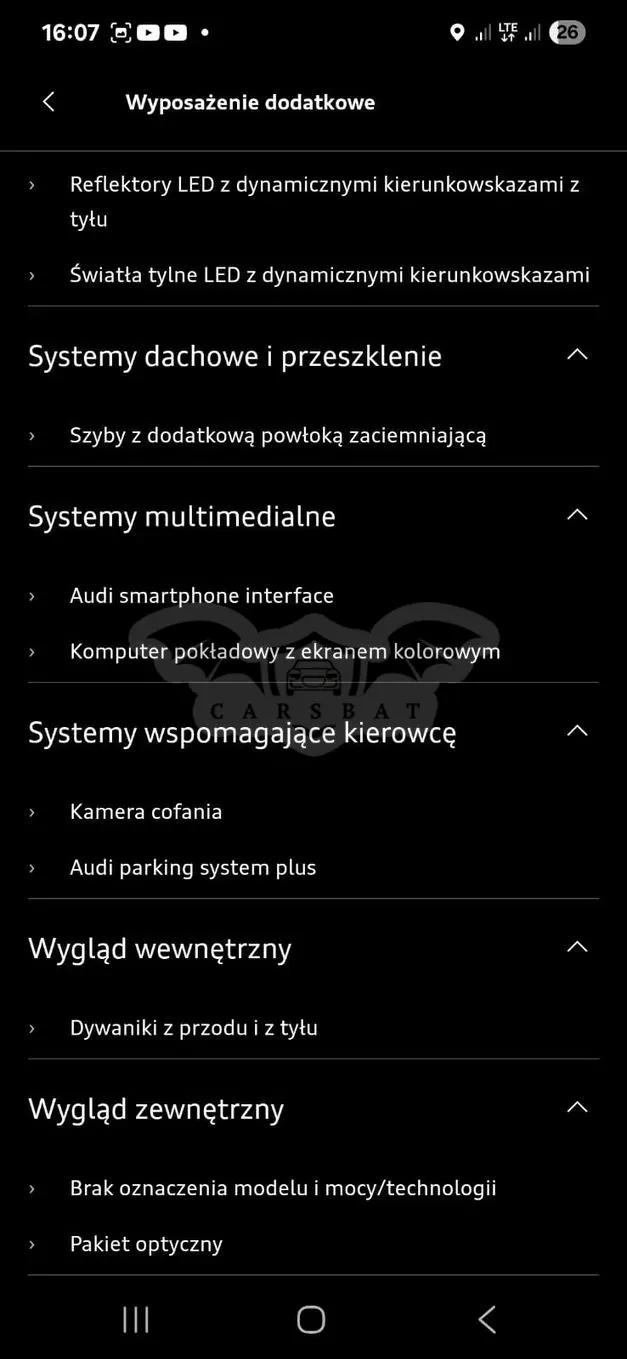
Task: Collapse the Systemy dachowe i przeszklenie section
Action: click(x=577, y=355)
